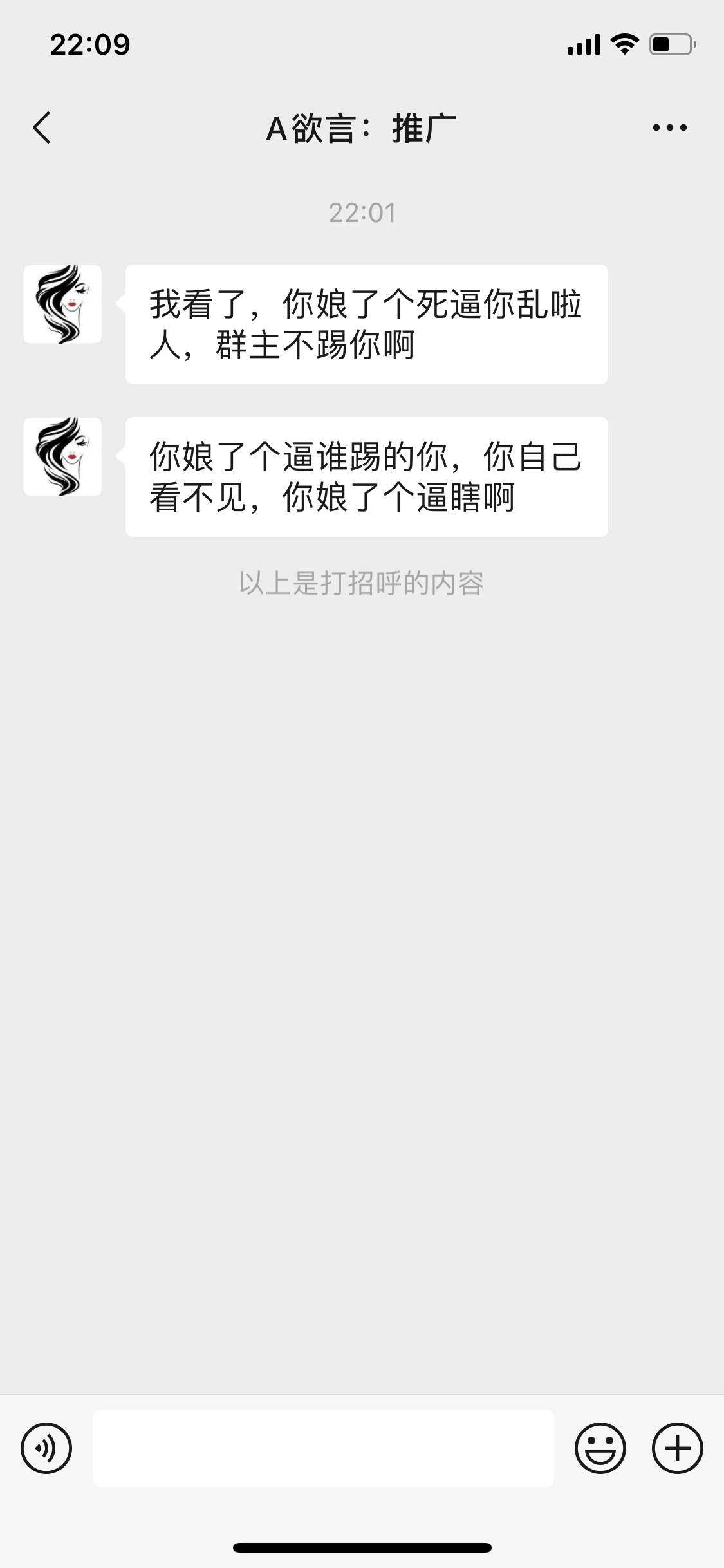This screenshot has height=1568, width=724.
Task: Open sender's avatar on the second message
Action: click(62, 456)
